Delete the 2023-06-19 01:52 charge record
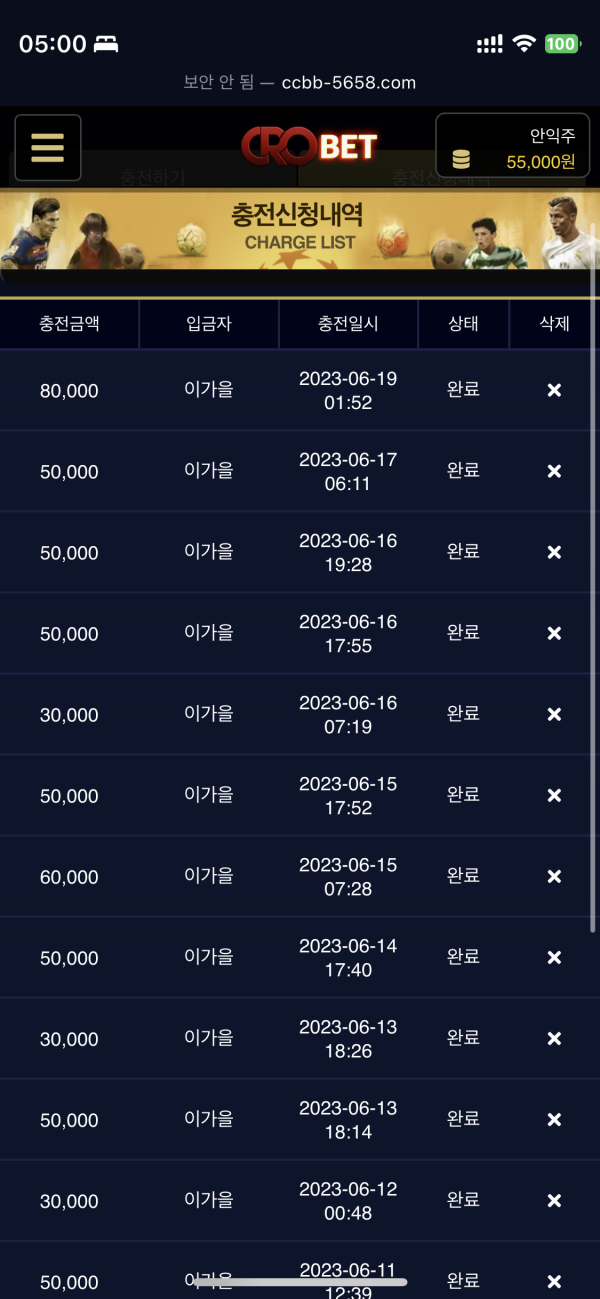This screenshot has width=600, height=1299. (554, 390)
